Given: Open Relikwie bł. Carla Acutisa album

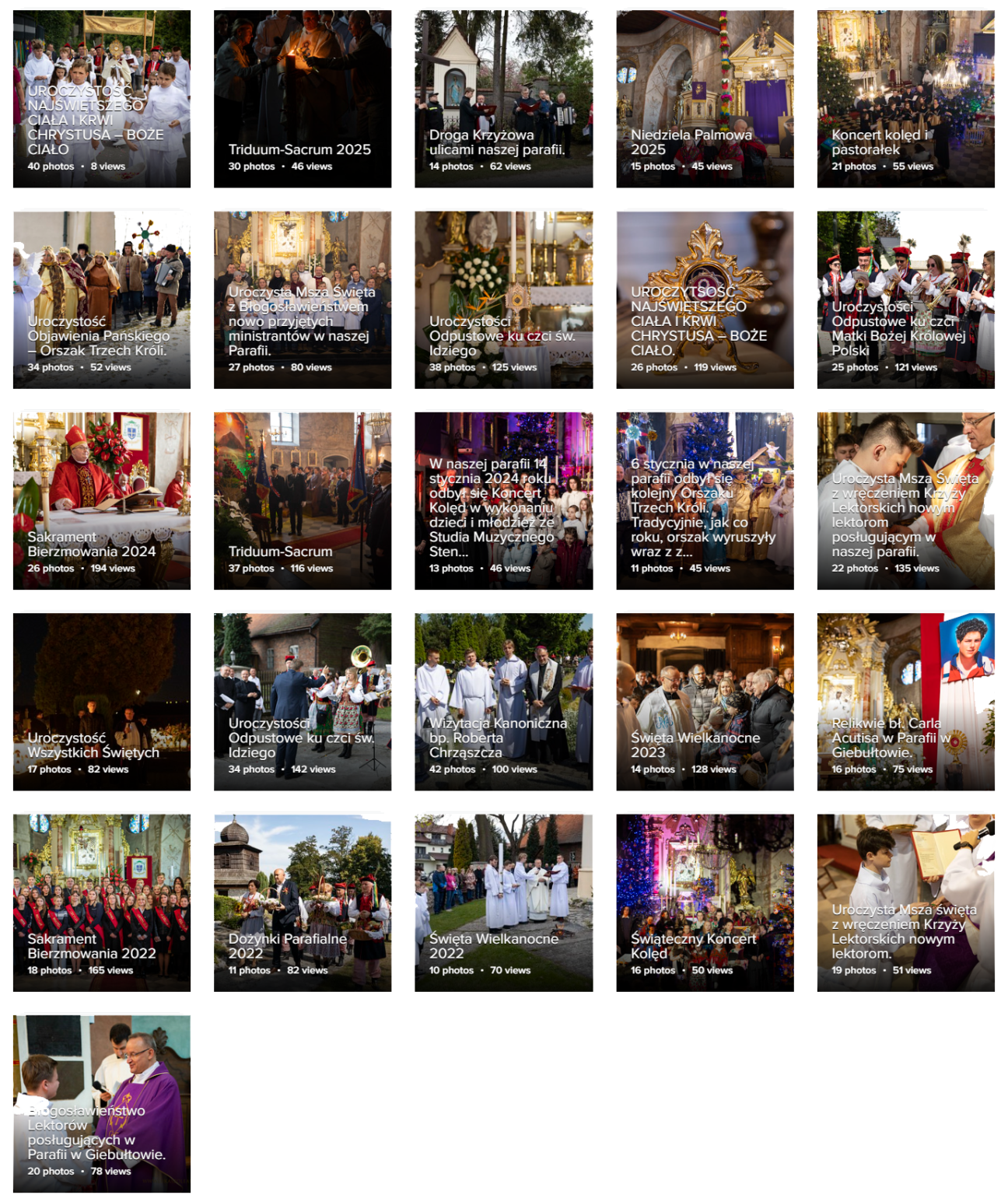Looking at the screenshot, I should pyautogui.click(x=905, y=701).
